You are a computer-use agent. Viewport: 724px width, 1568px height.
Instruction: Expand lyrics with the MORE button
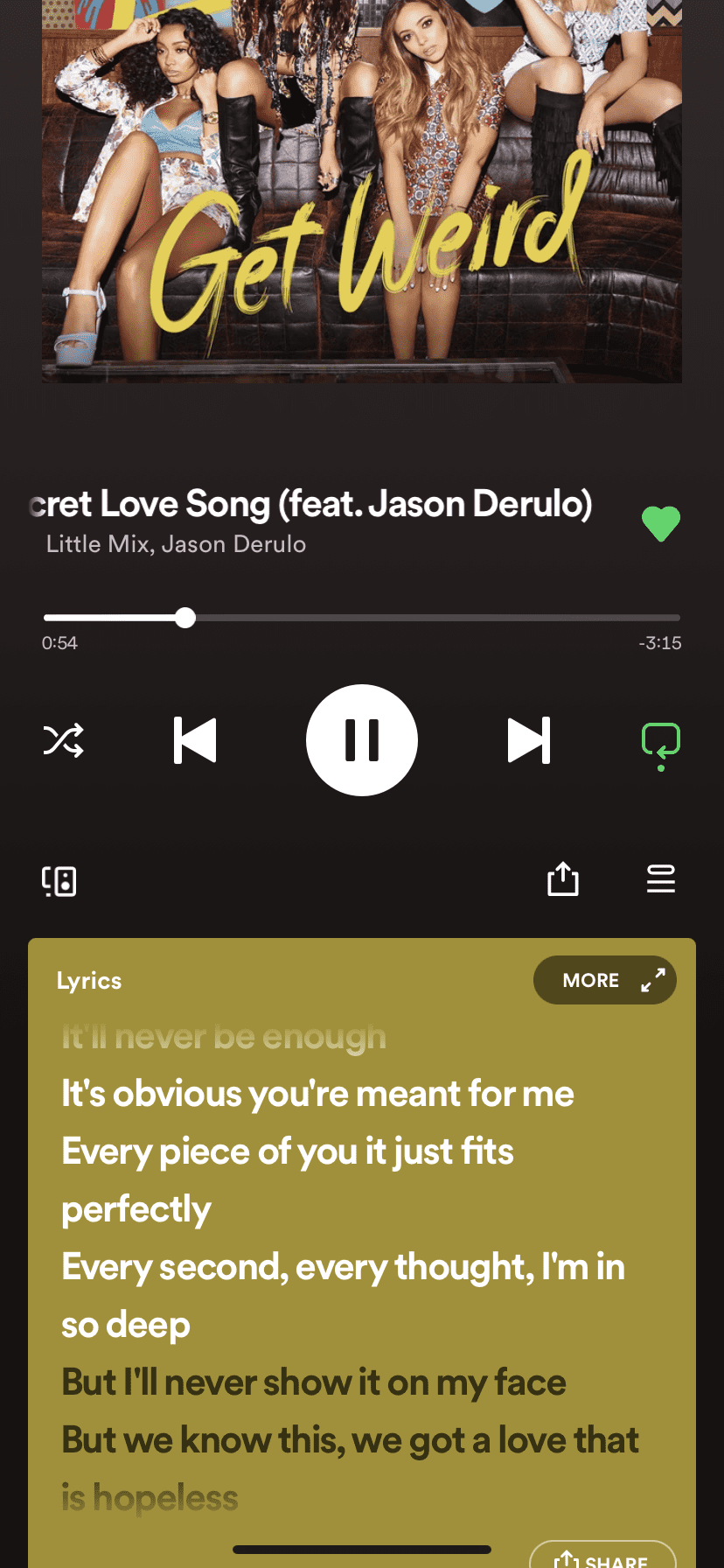click(x=605, y=980)
